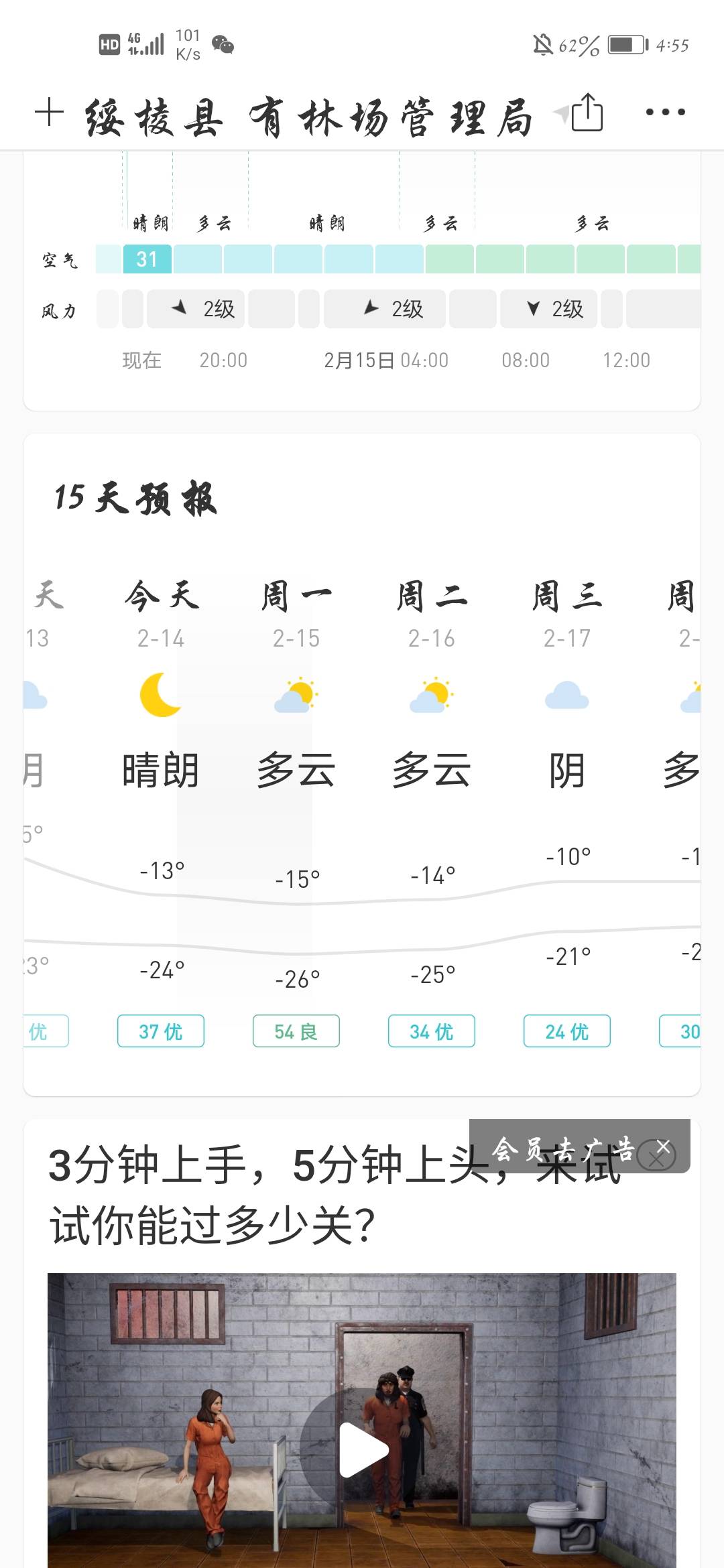The width and height of the screenshot is (724, 1568).
Task: Close the game advertisement
Action: tap(662, 1147)
